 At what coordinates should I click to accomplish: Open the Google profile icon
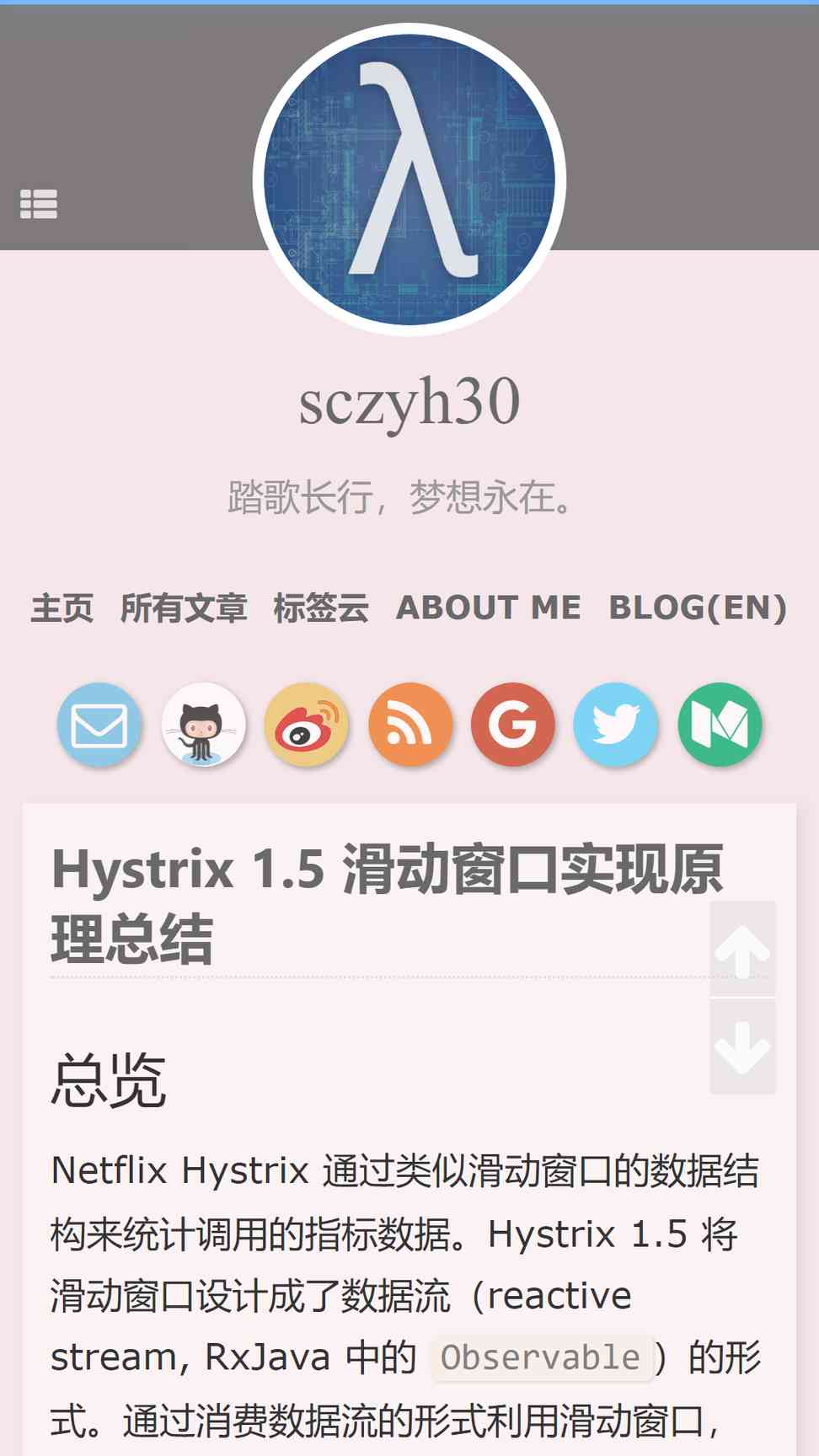click(x=513, y=725)
